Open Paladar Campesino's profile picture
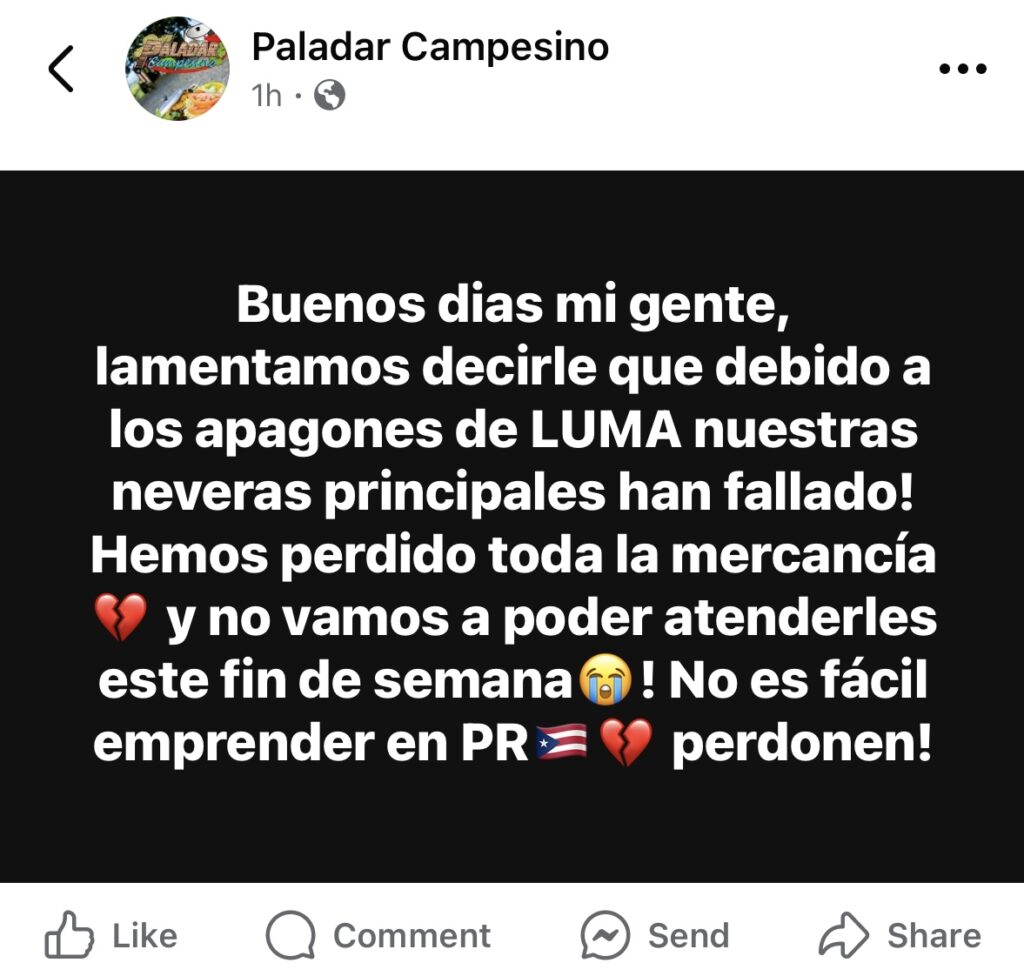 tap(177, 68)
